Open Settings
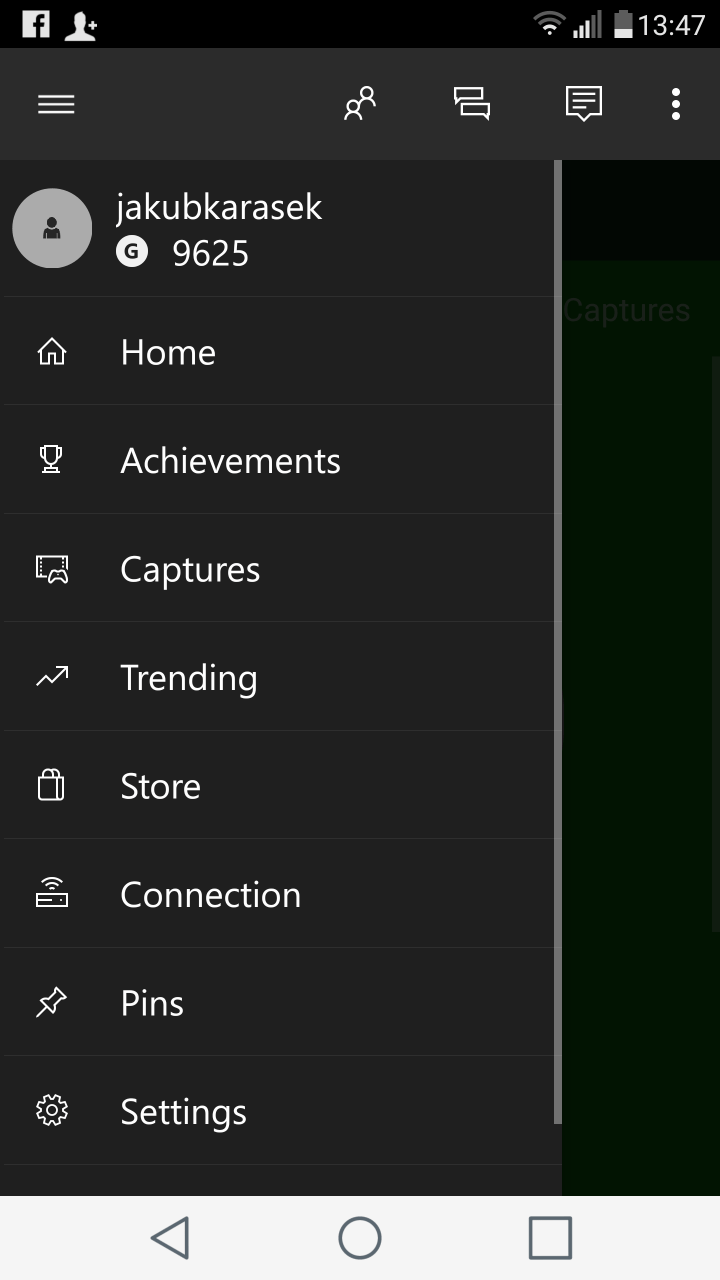This screenshot has height=1280, width=720. 183,1111
